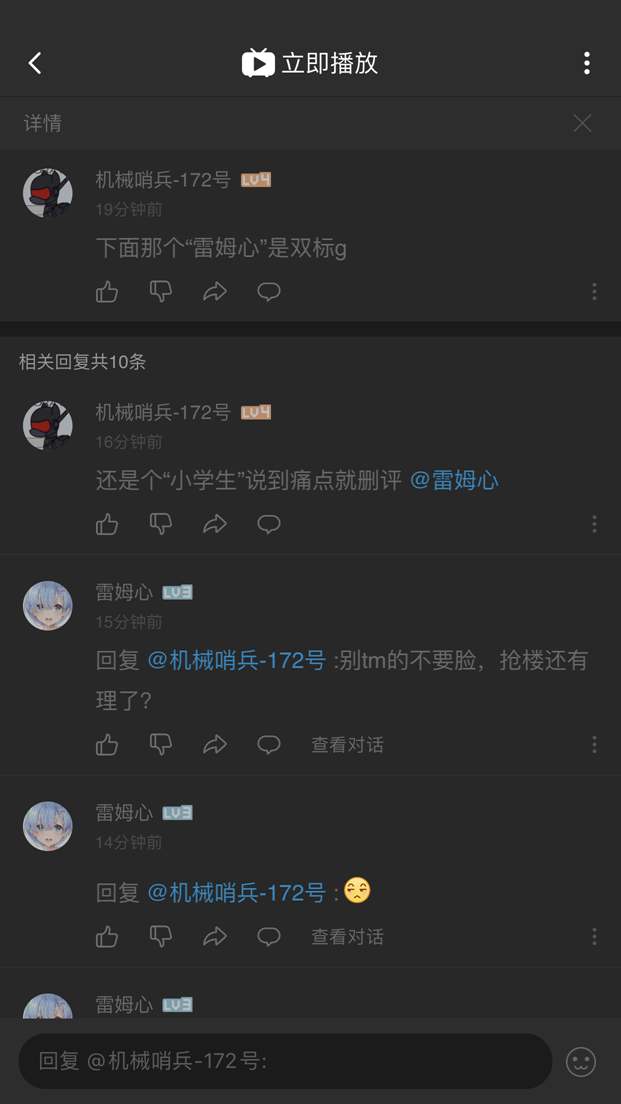
Task: Tap 查看对话 under the 14分钟前 reply
Action: [x=347, y=937]
